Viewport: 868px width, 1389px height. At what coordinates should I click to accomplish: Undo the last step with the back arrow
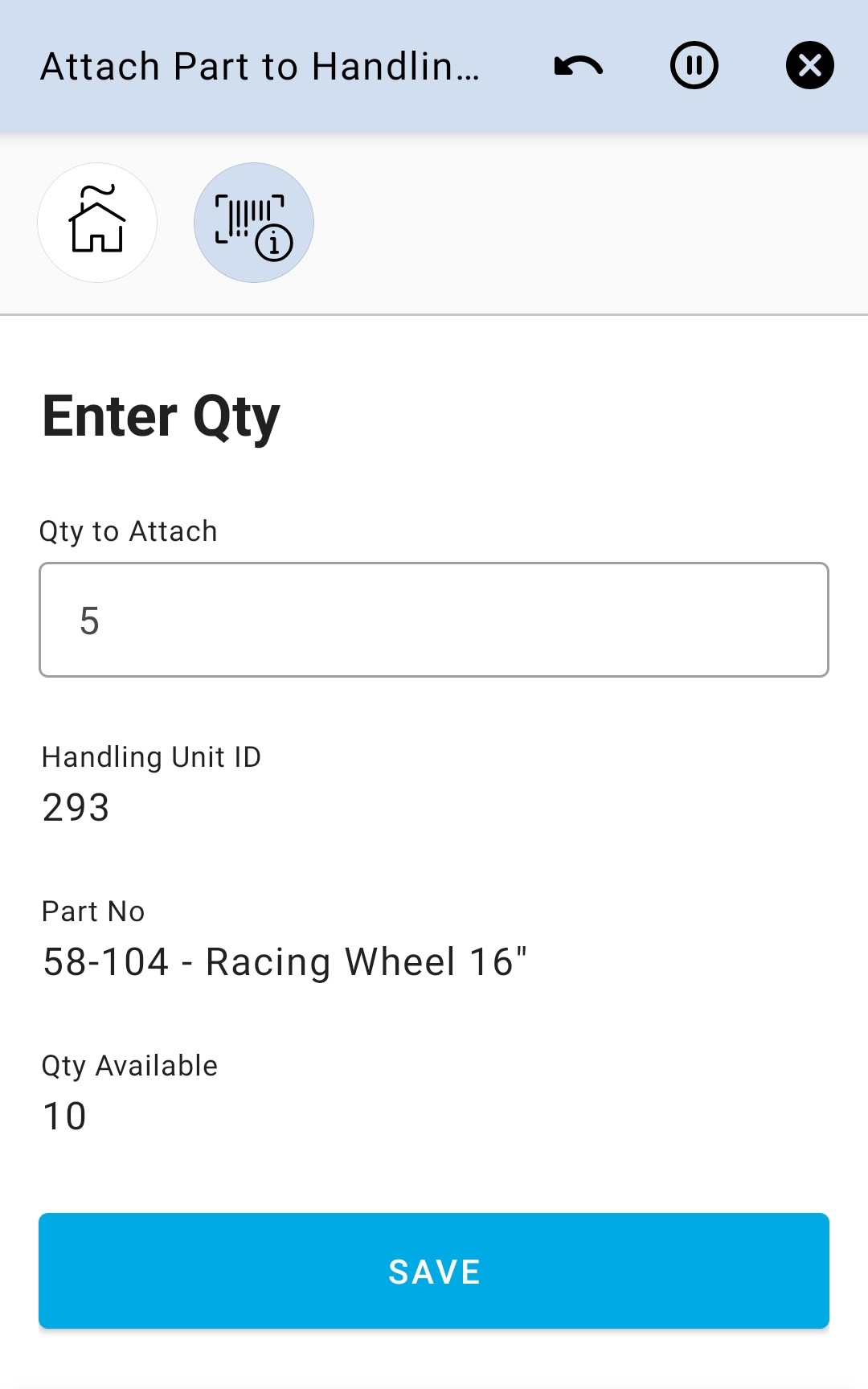coord(578,66)
